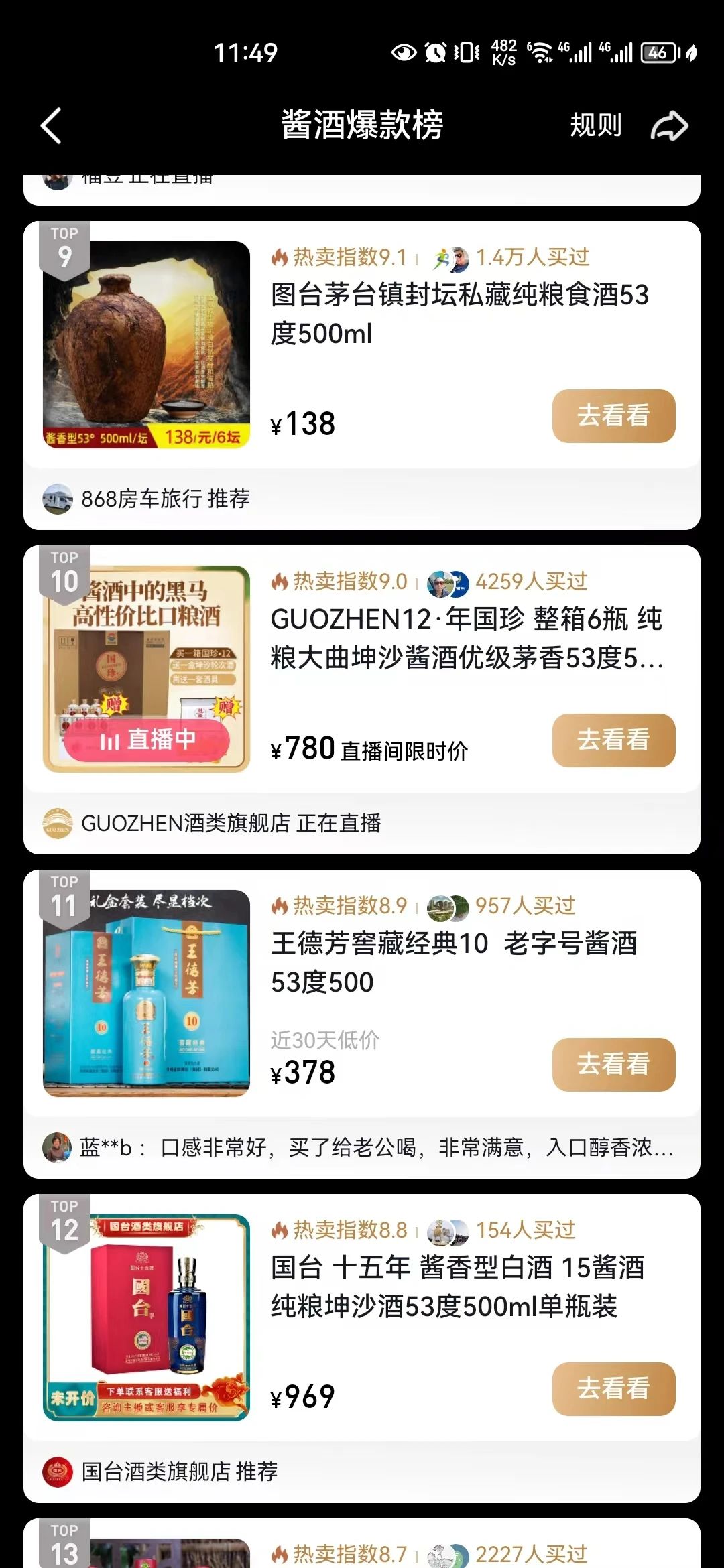Open the TOP 9 clay jar product image
Viewport: 724px width, 1568px height.
click(x=146, y=344)
